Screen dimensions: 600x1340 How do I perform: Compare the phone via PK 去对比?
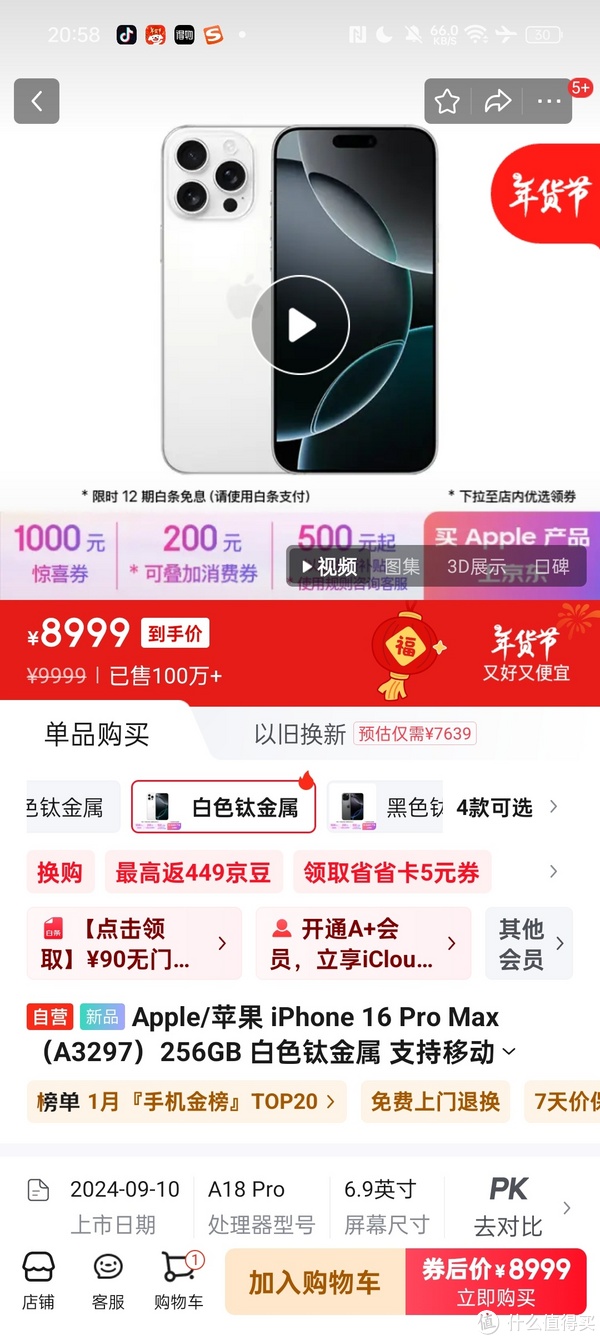point(509,1206)
